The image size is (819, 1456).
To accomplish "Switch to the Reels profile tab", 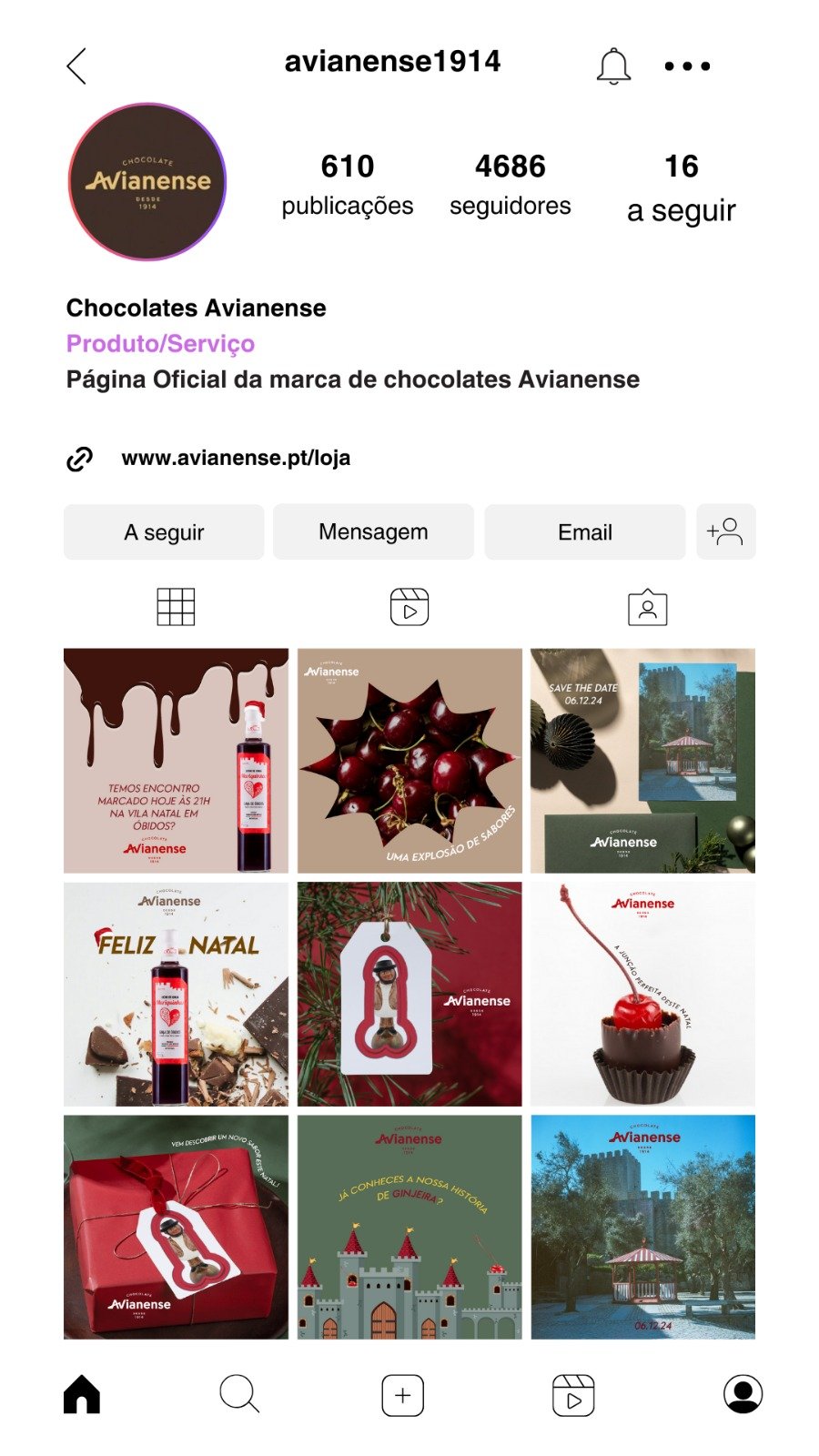I will (409, 607).
